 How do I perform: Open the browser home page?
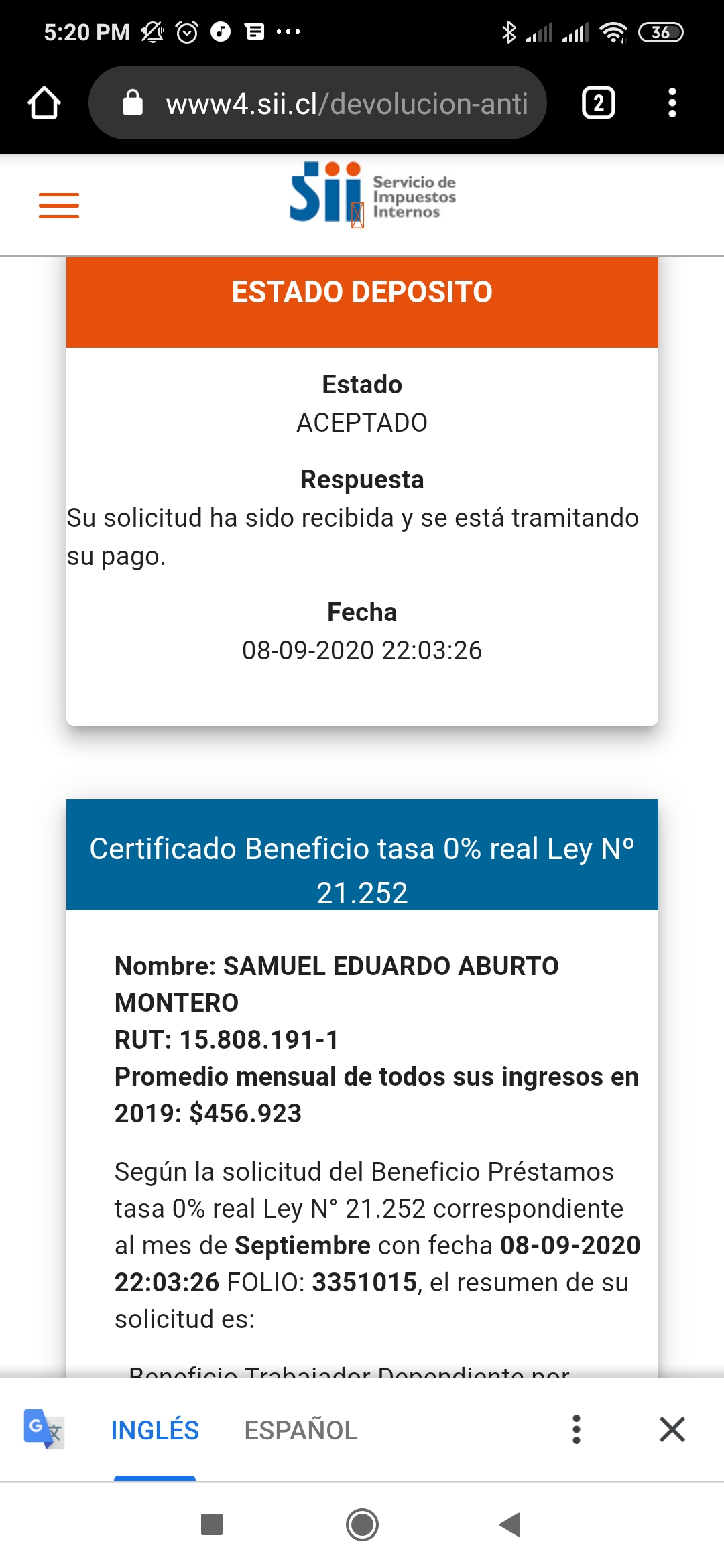pos(44,103)
